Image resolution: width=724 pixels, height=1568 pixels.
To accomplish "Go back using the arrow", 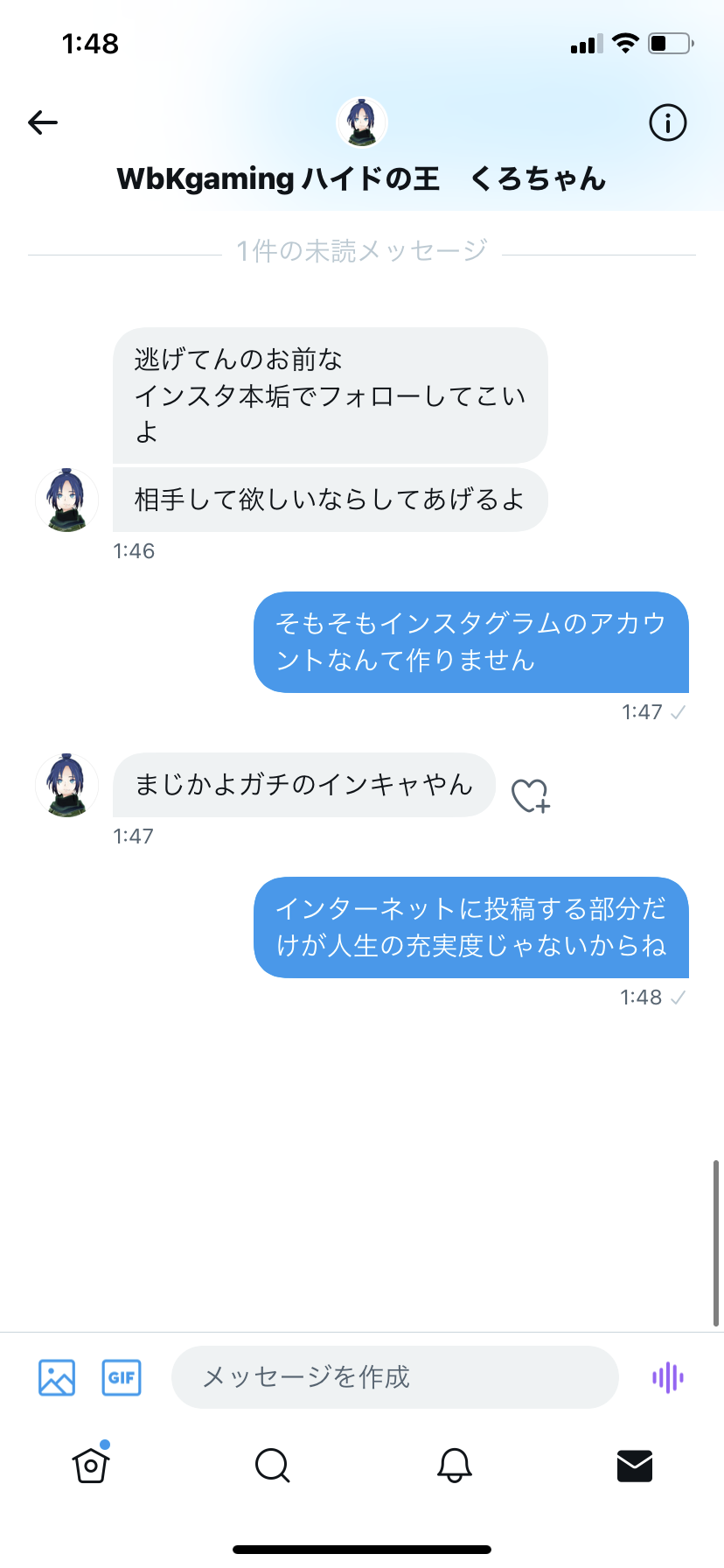I will coord(42,122).
